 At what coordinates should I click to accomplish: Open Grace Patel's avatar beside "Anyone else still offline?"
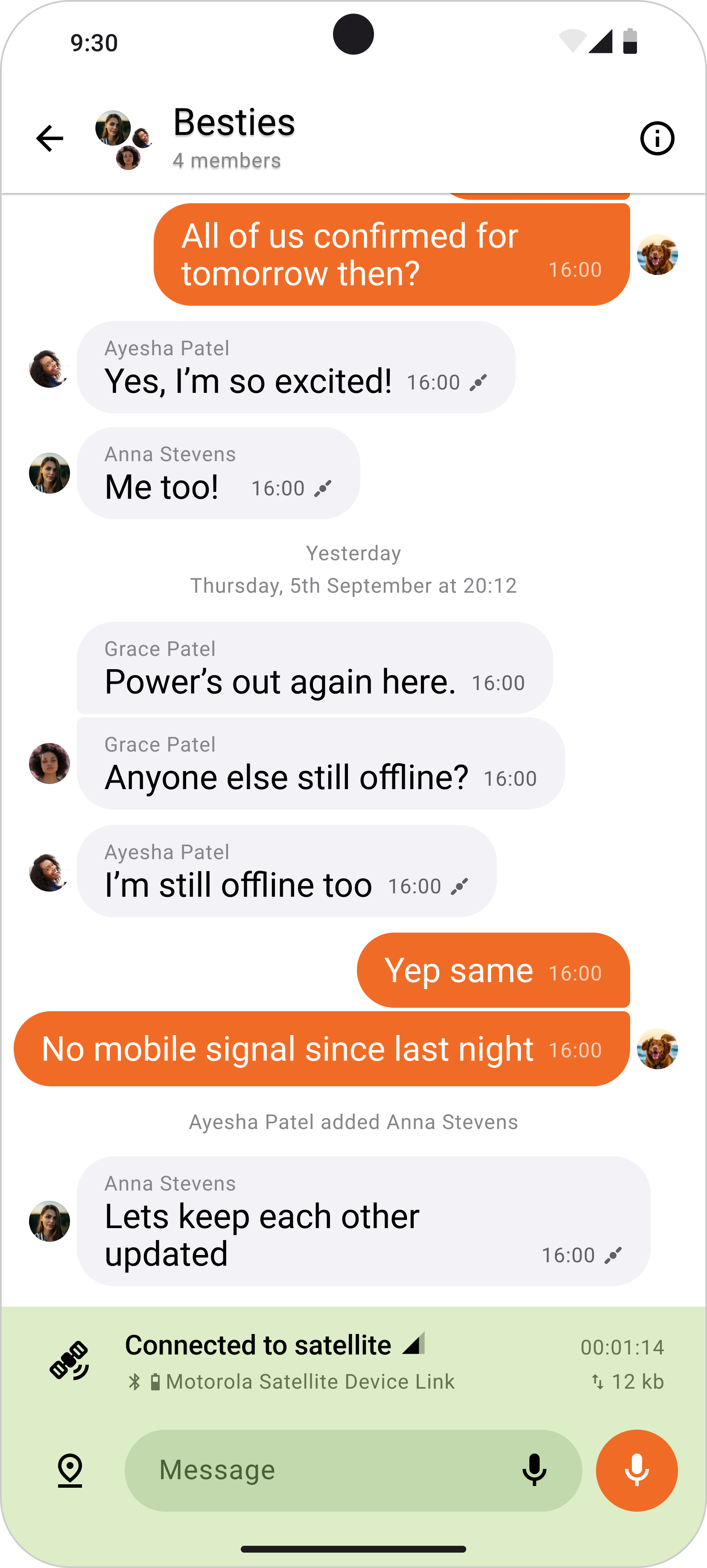pyautogui.click(x=49, y=764)
